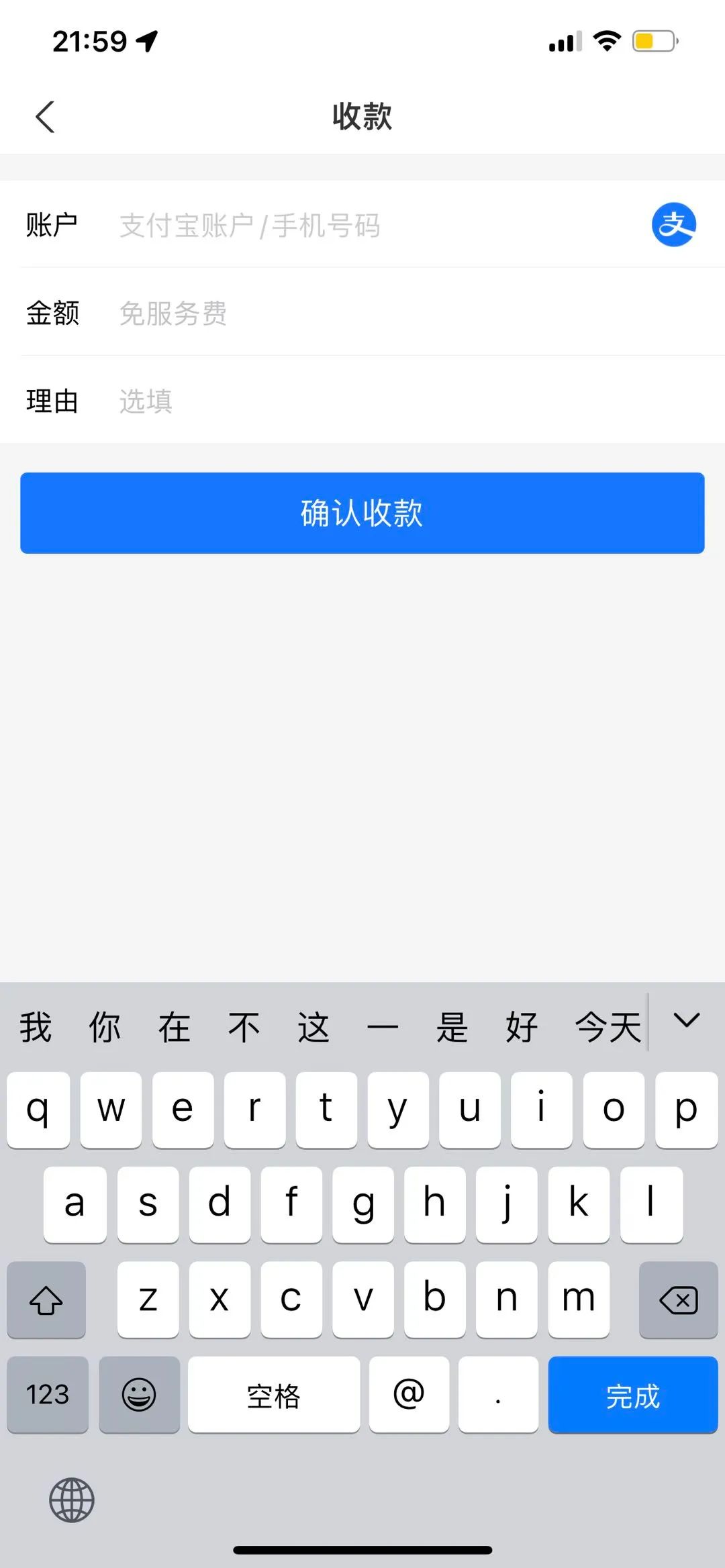The image size is (725, 1568).
Task: Hit the keyboard 完成 key
Action: pos(632,1395)
